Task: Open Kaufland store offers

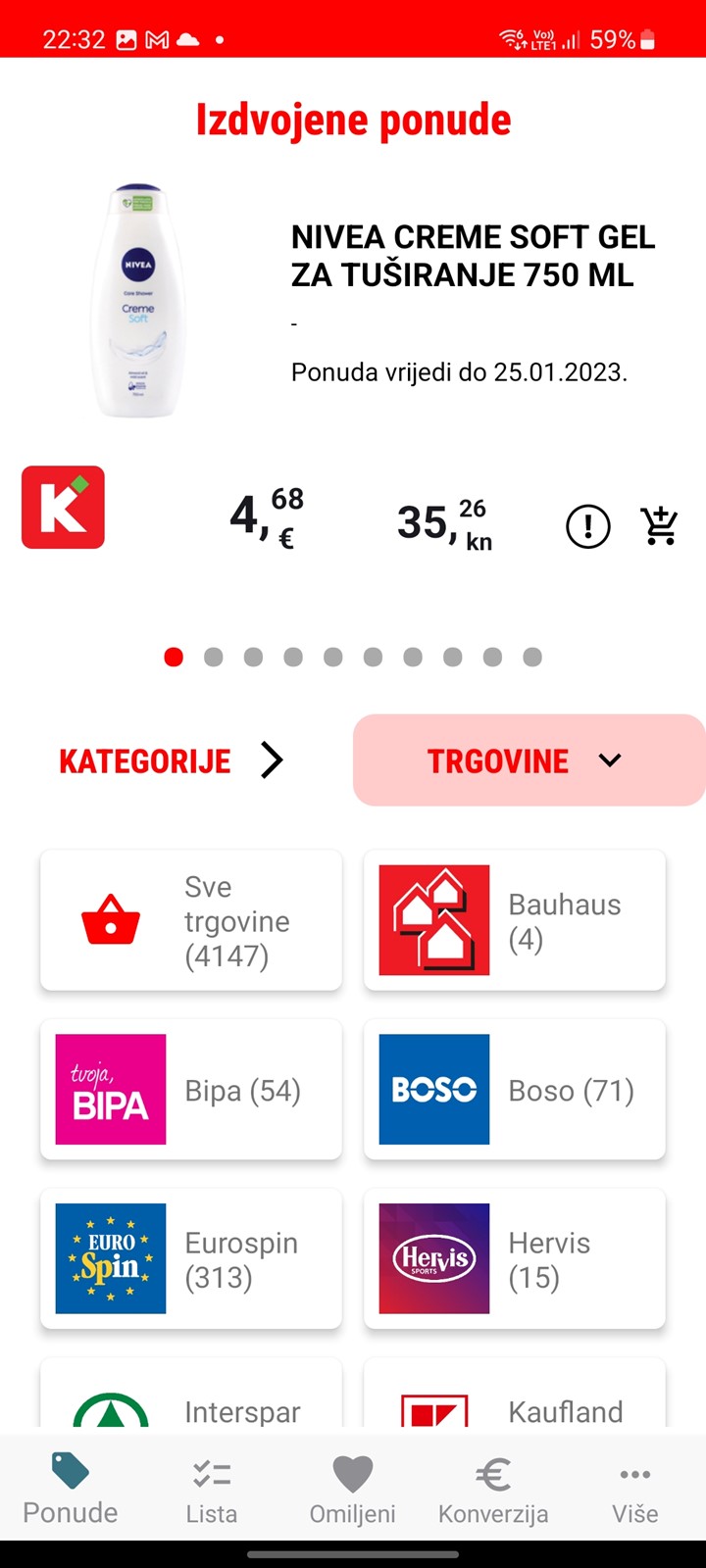Action: point(515,1394)
